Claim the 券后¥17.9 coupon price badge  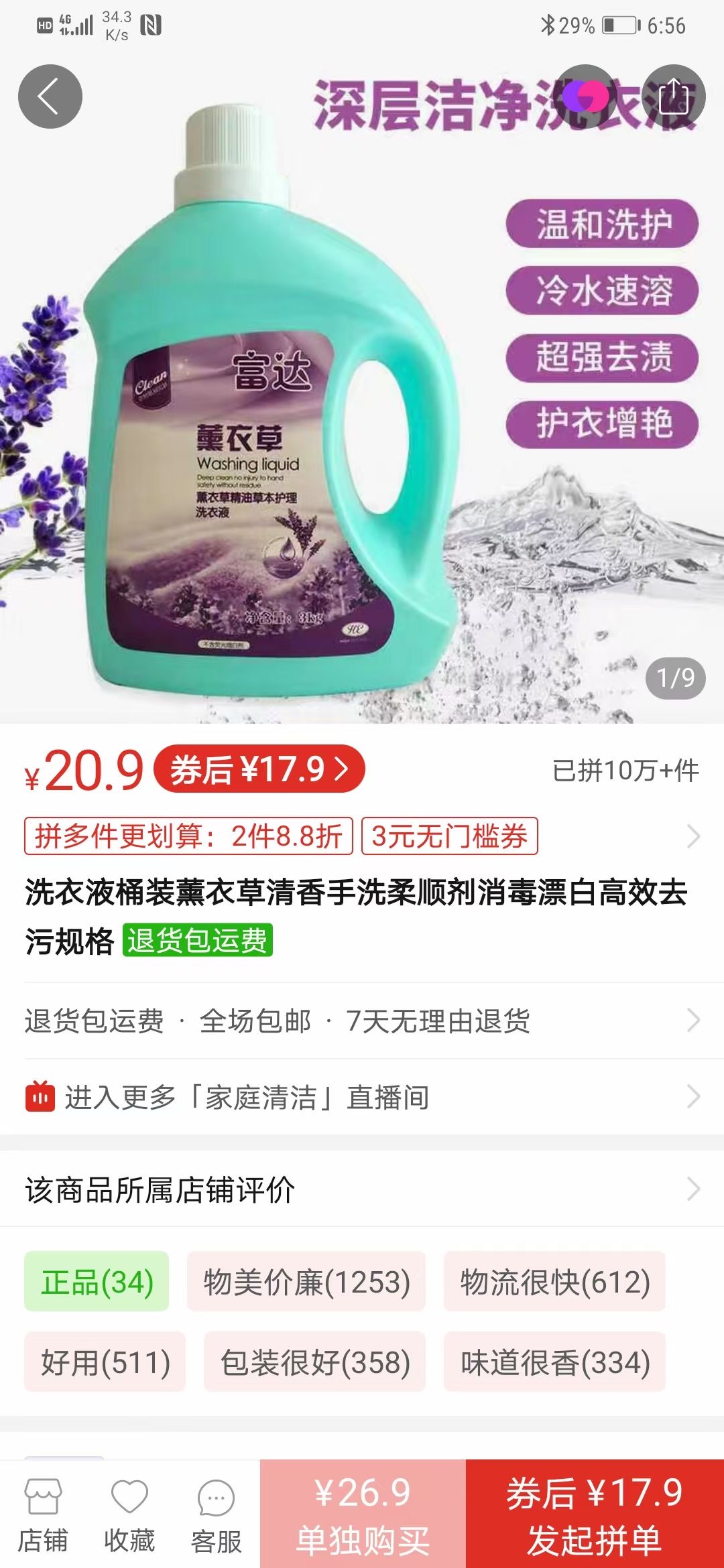pyautogui.click(x=259, y=769)
